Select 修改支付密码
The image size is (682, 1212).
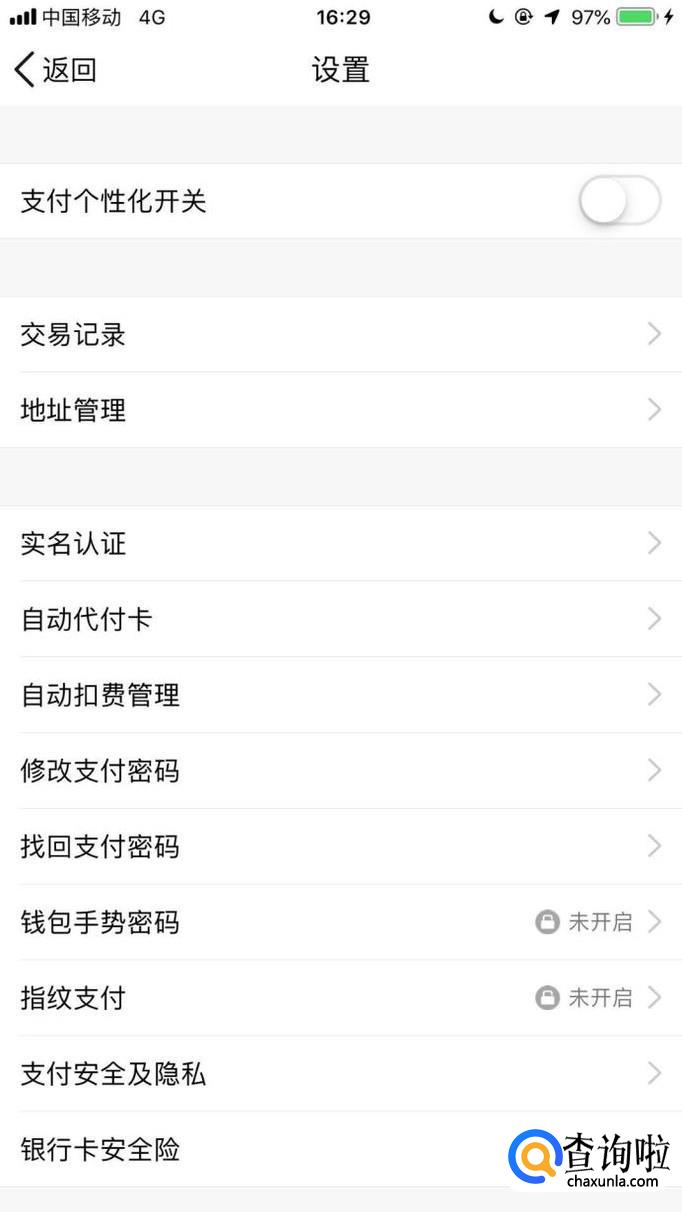pyautogui.click(x=340, y=771)
